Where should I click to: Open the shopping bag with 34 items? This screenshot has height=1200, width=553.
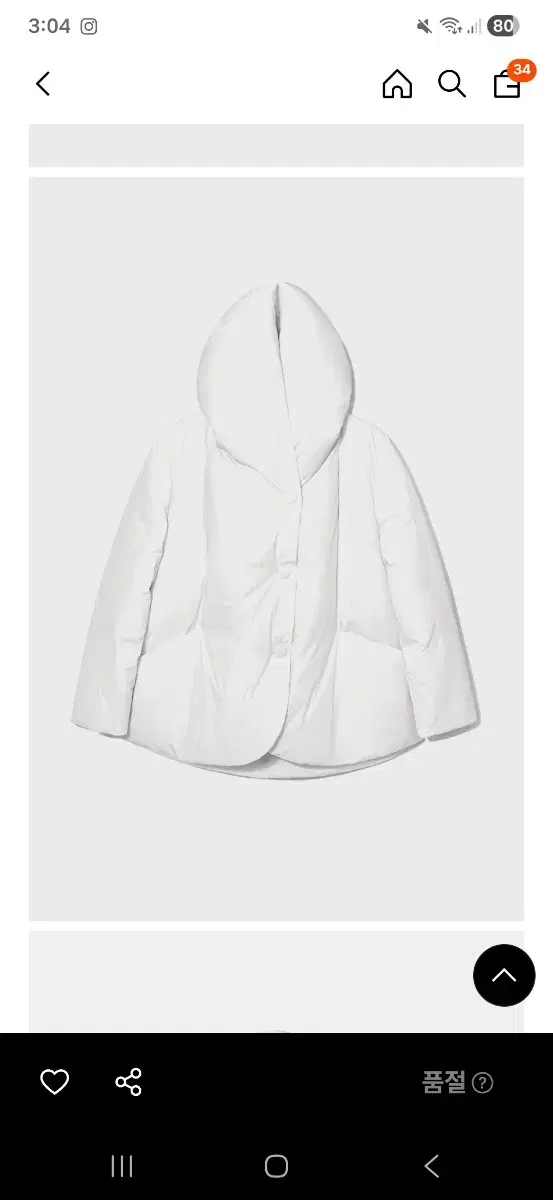tap(509, 83)
